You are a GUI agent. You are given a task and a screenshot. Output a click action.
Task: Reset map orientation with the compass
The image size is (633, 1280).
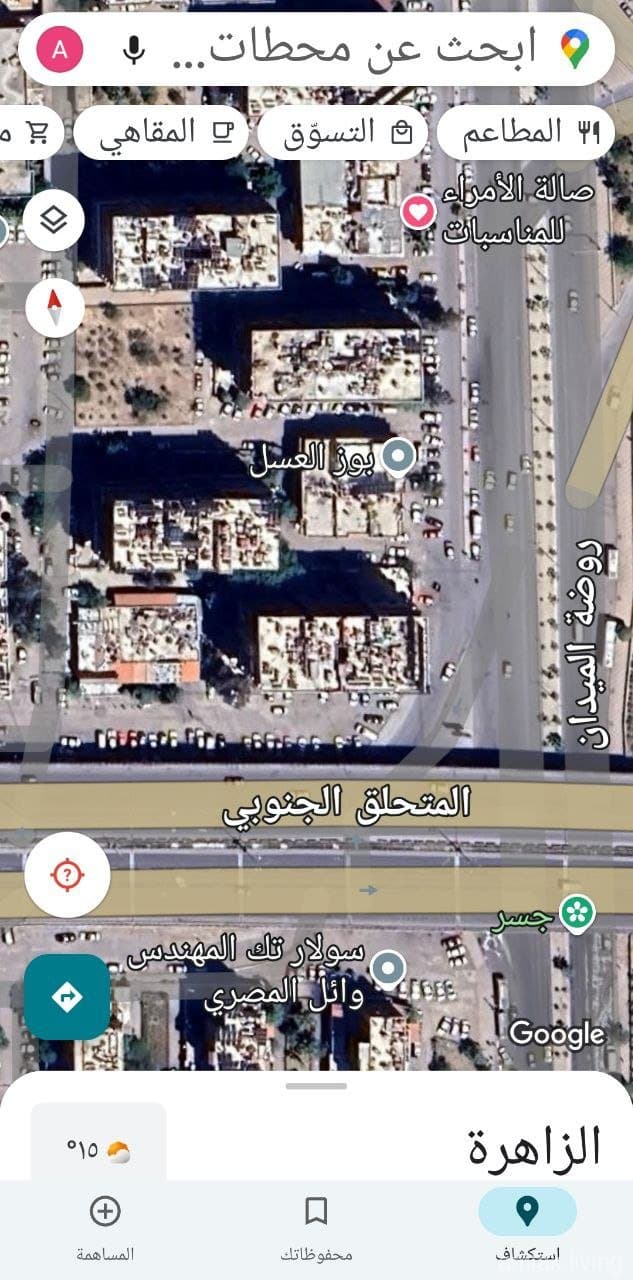(x=54, y=308)
